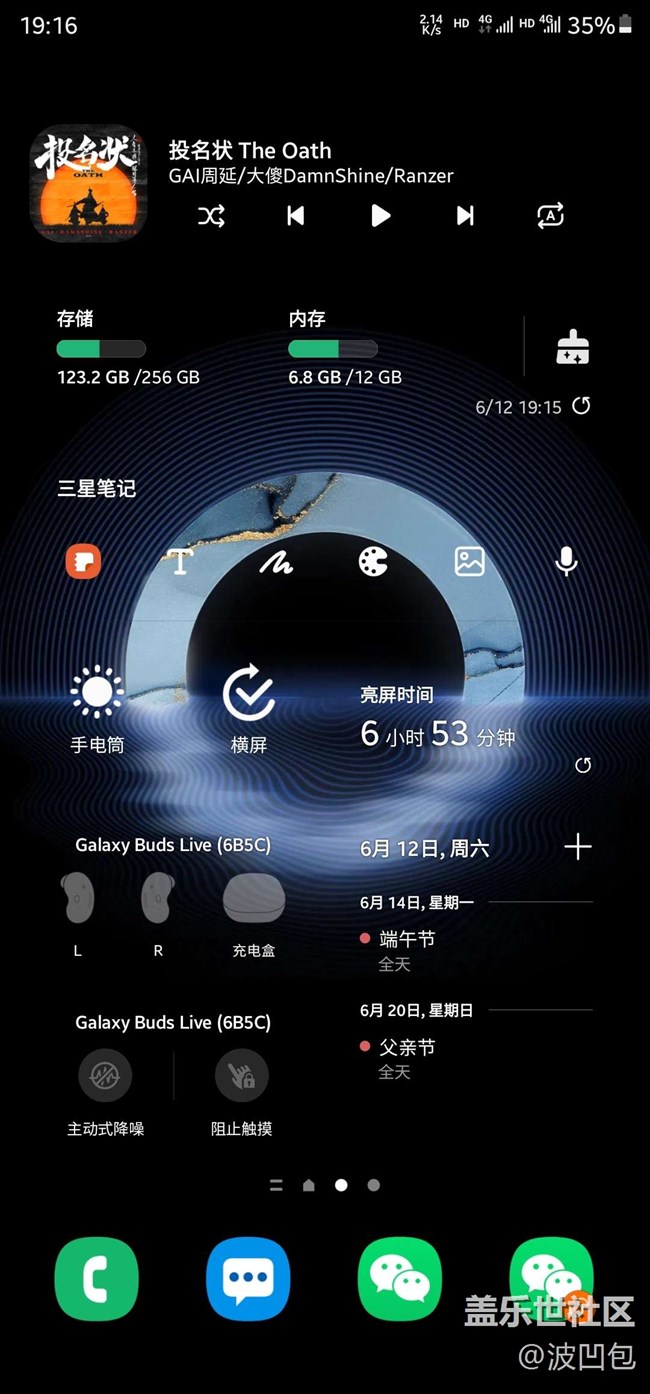This screenshot has height=1394, width=650.
Task: Launch the Phone app from the dock
Action: click(96, 1279)
